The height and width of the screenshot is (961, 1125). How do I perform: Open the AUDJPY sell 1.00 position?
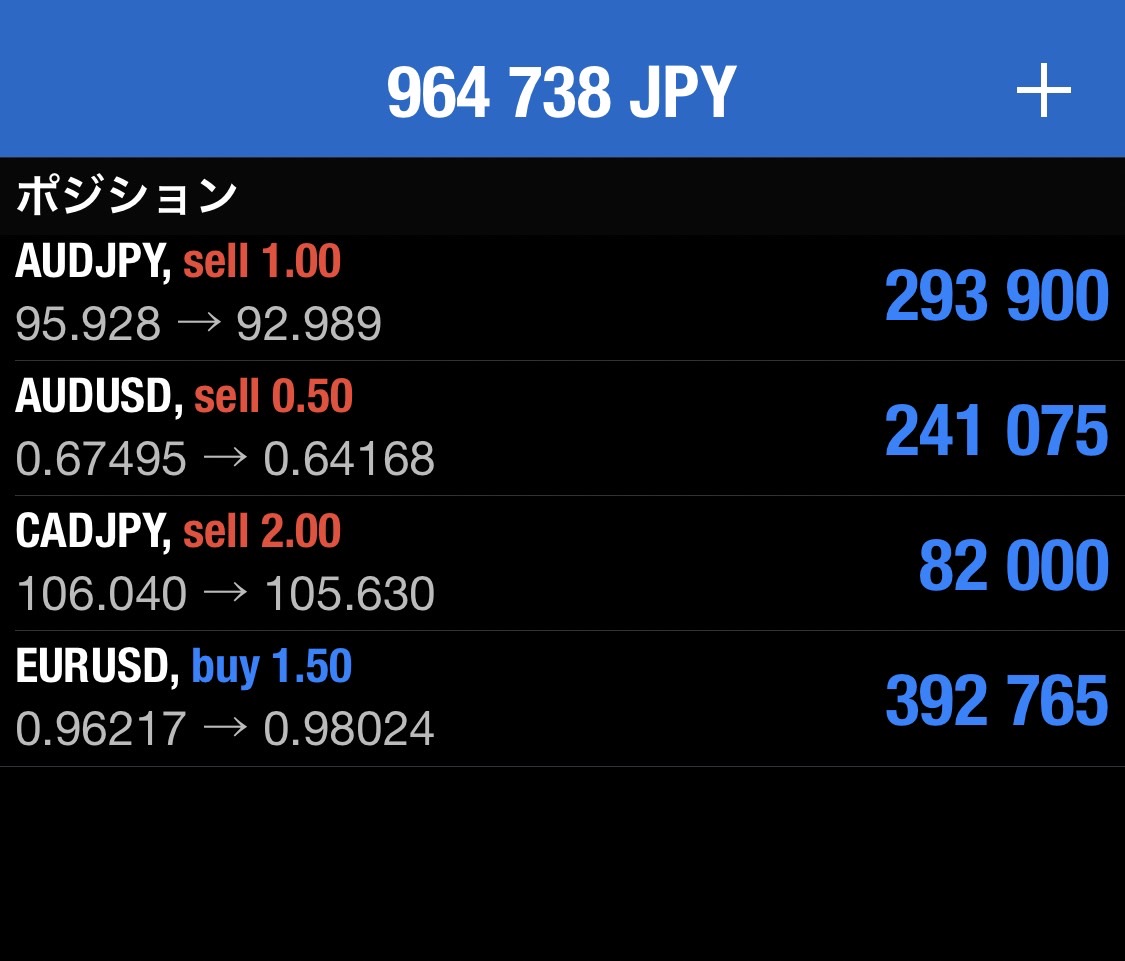560,296
